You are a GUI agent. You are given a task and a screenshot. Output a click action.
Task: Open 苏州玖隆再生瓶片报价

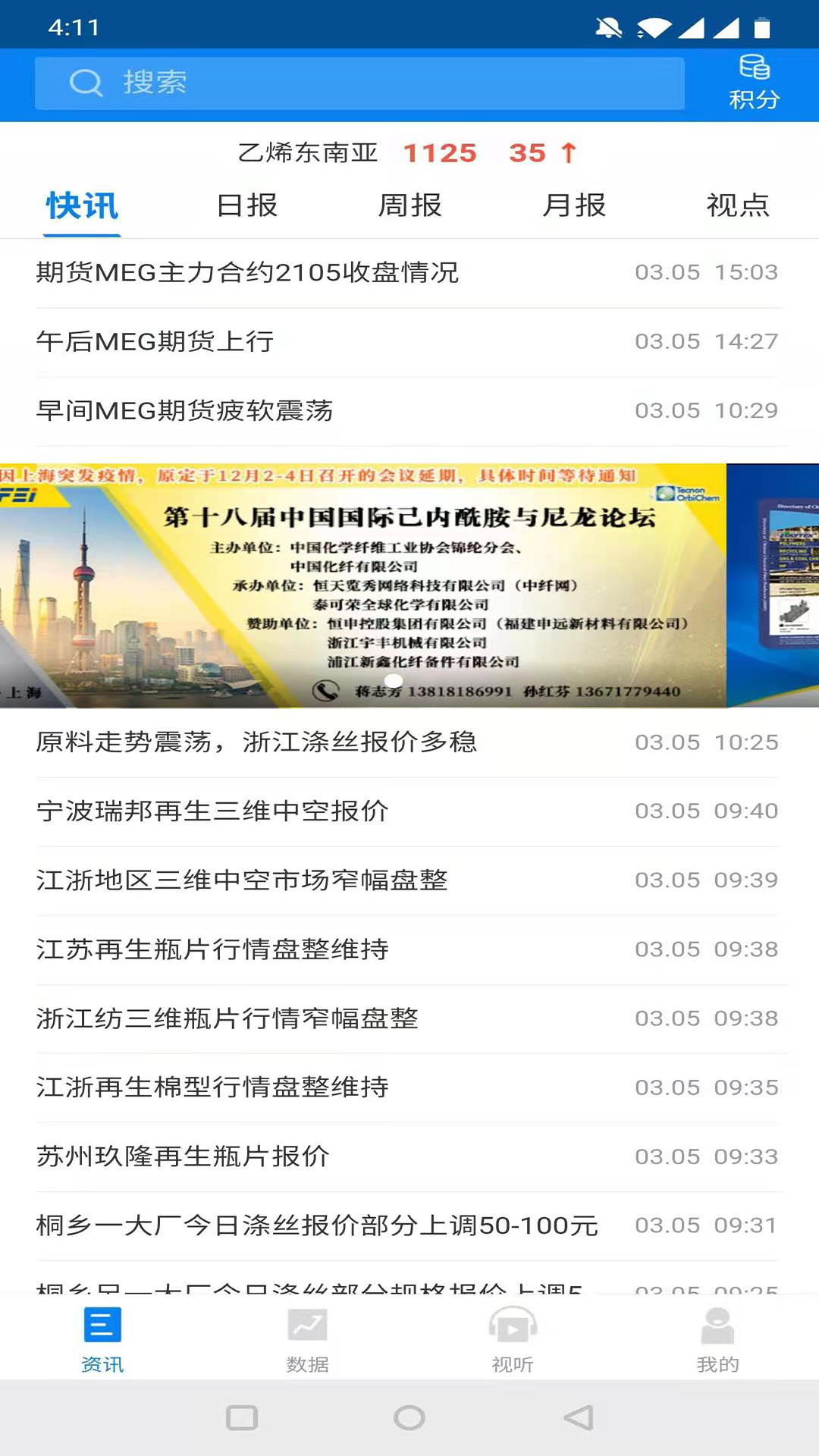pyautogui.click(x=409, y=1156)
